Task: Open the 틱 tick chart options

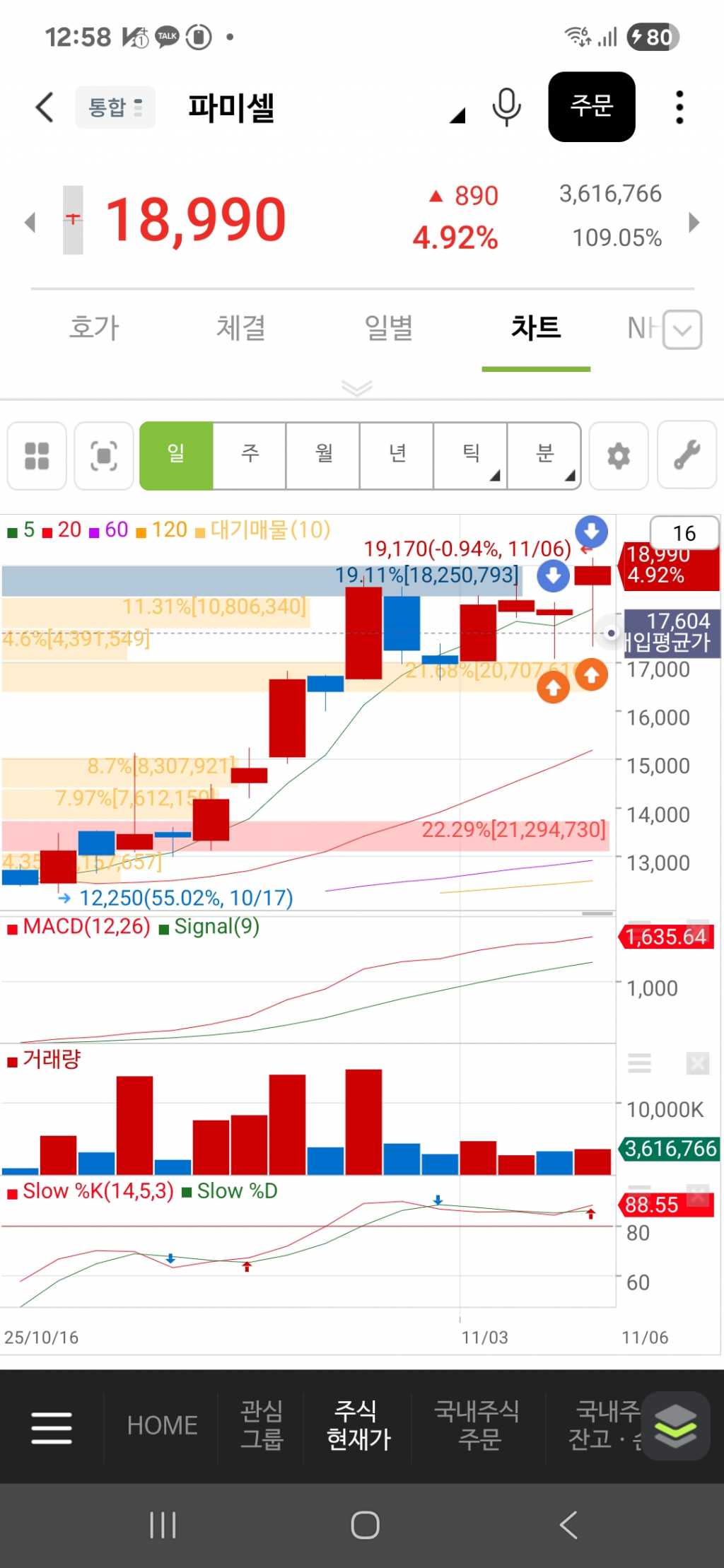Action: (471, 455)
